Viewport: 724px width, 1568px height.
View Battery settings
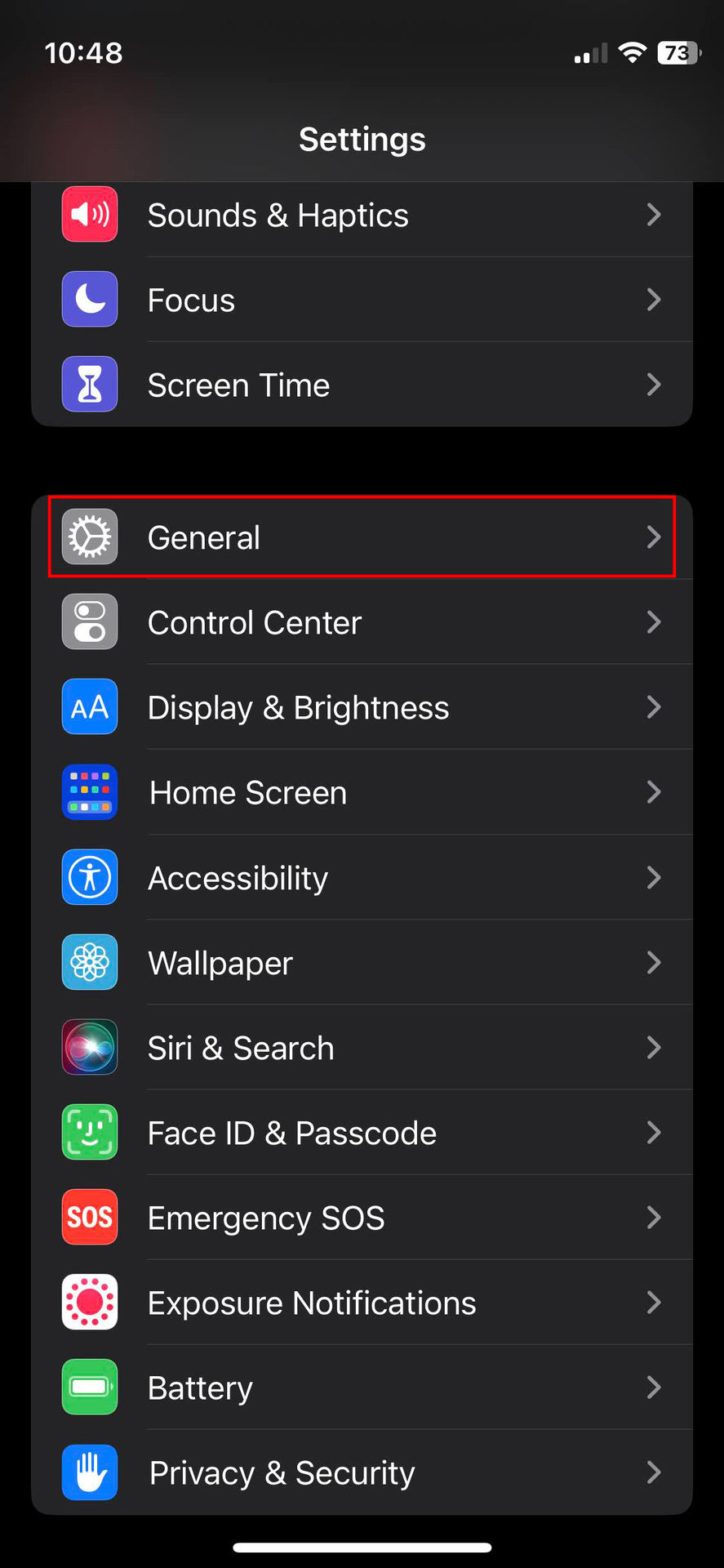362,1388
